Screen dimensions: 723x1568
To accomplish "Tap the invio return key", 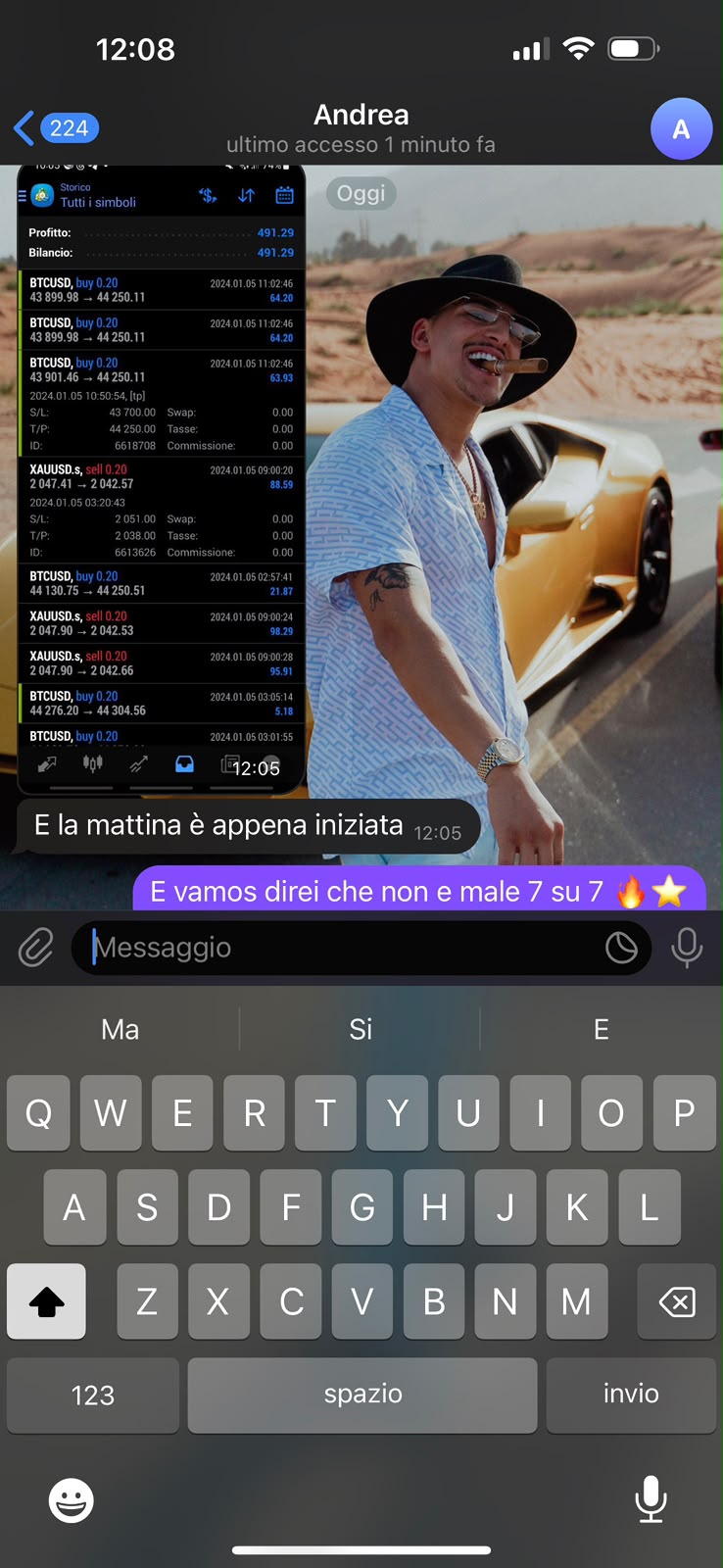I will 631,1395.
